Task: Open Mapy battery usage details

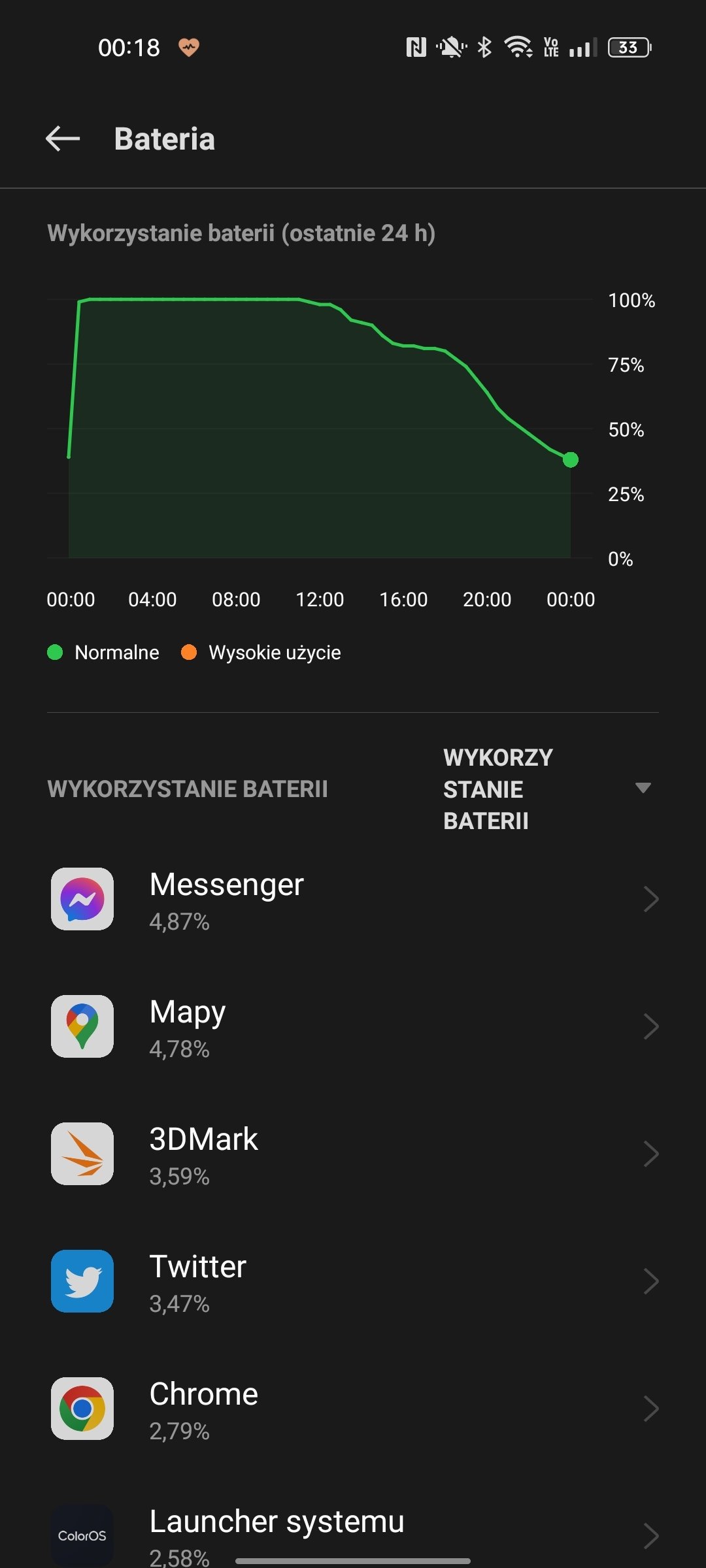Action: pyautogui.click(x=353, y=1026)
